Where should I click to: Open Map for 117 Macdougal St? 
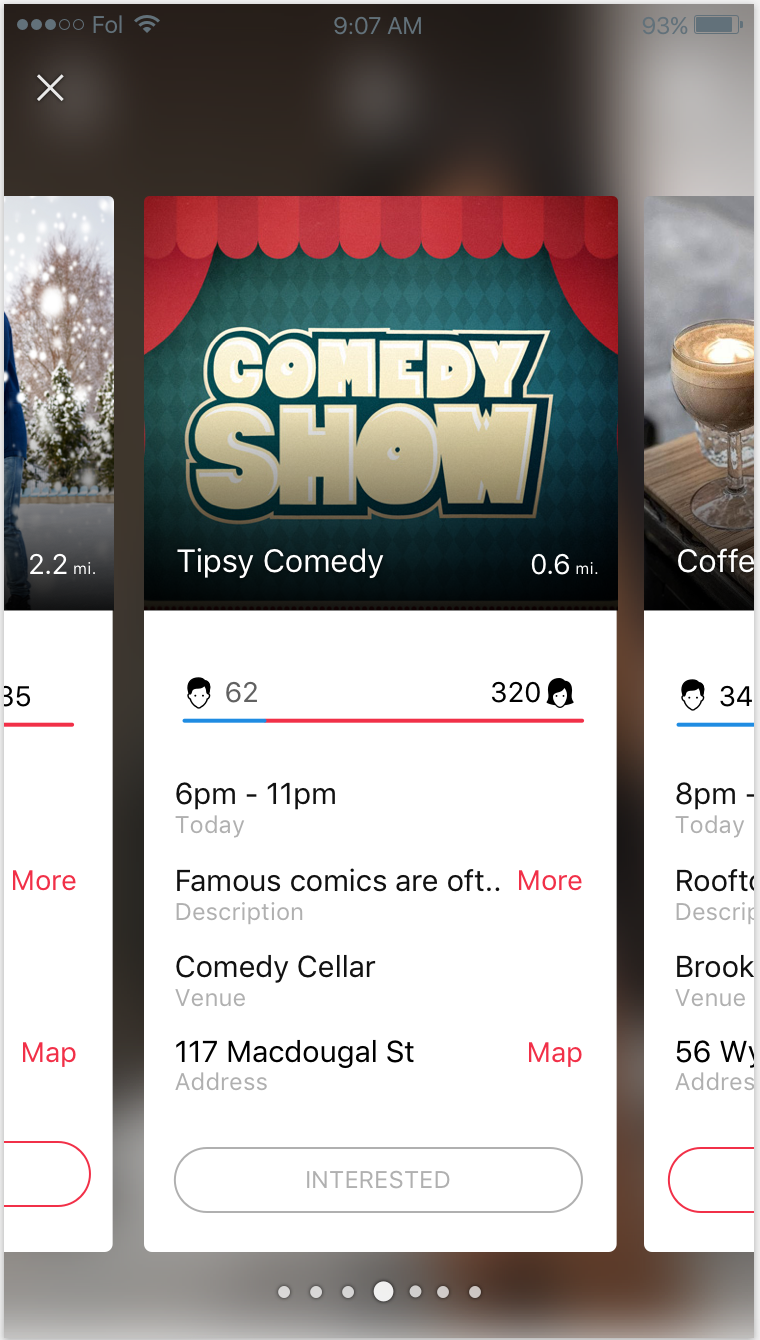pos(554,1053)
